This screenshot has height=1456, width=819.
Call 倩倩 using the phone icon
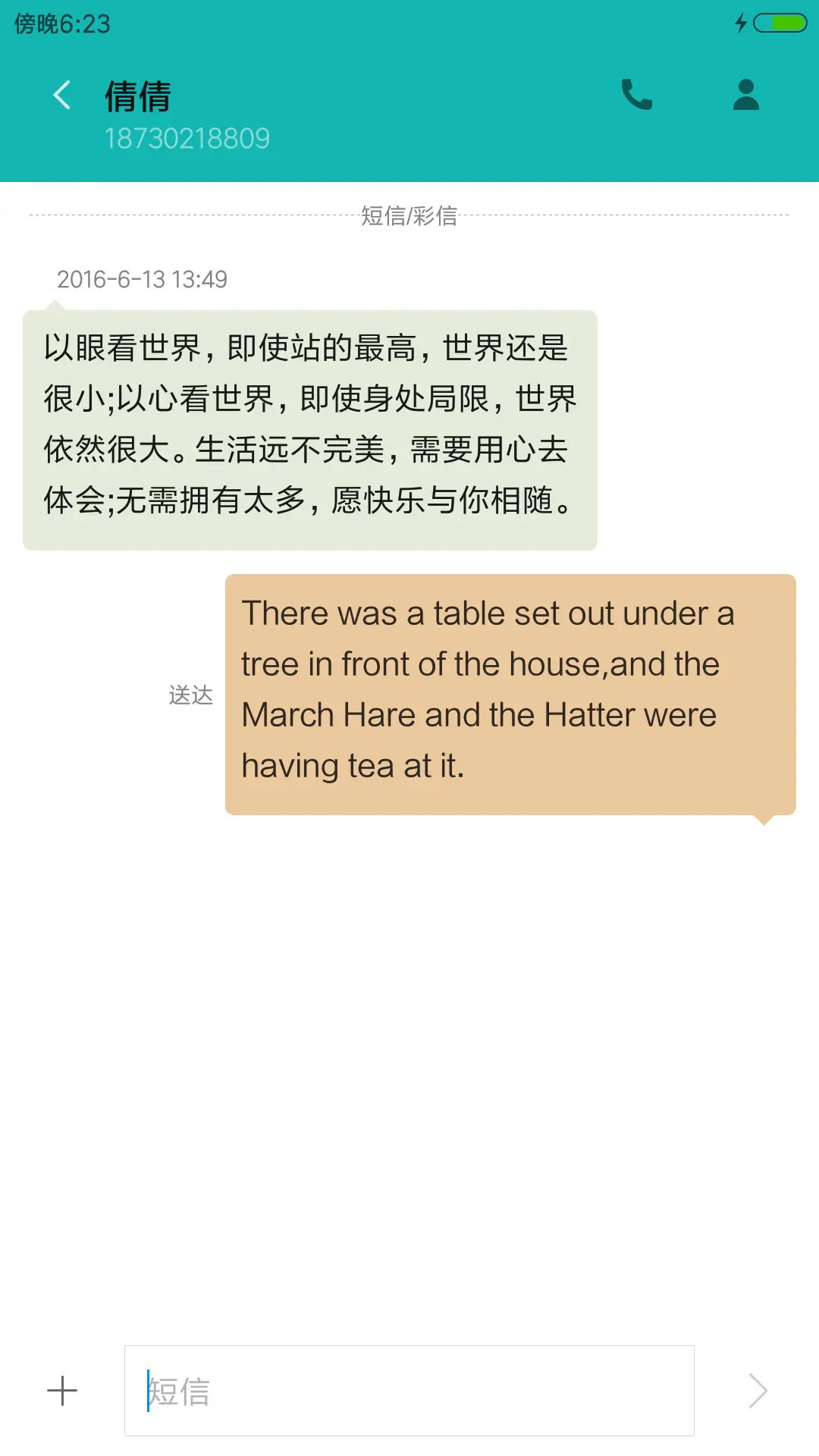pyautogui.click(x=637, y=96)
